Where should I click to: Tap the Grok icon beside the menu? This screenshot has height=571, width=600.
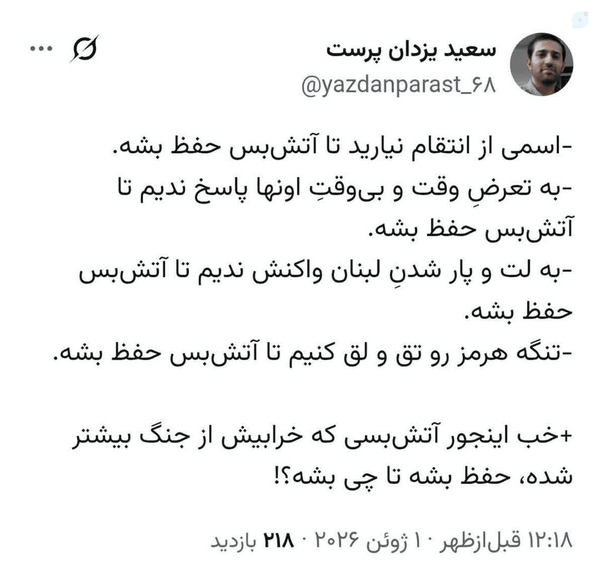click(x=85, y=49)
